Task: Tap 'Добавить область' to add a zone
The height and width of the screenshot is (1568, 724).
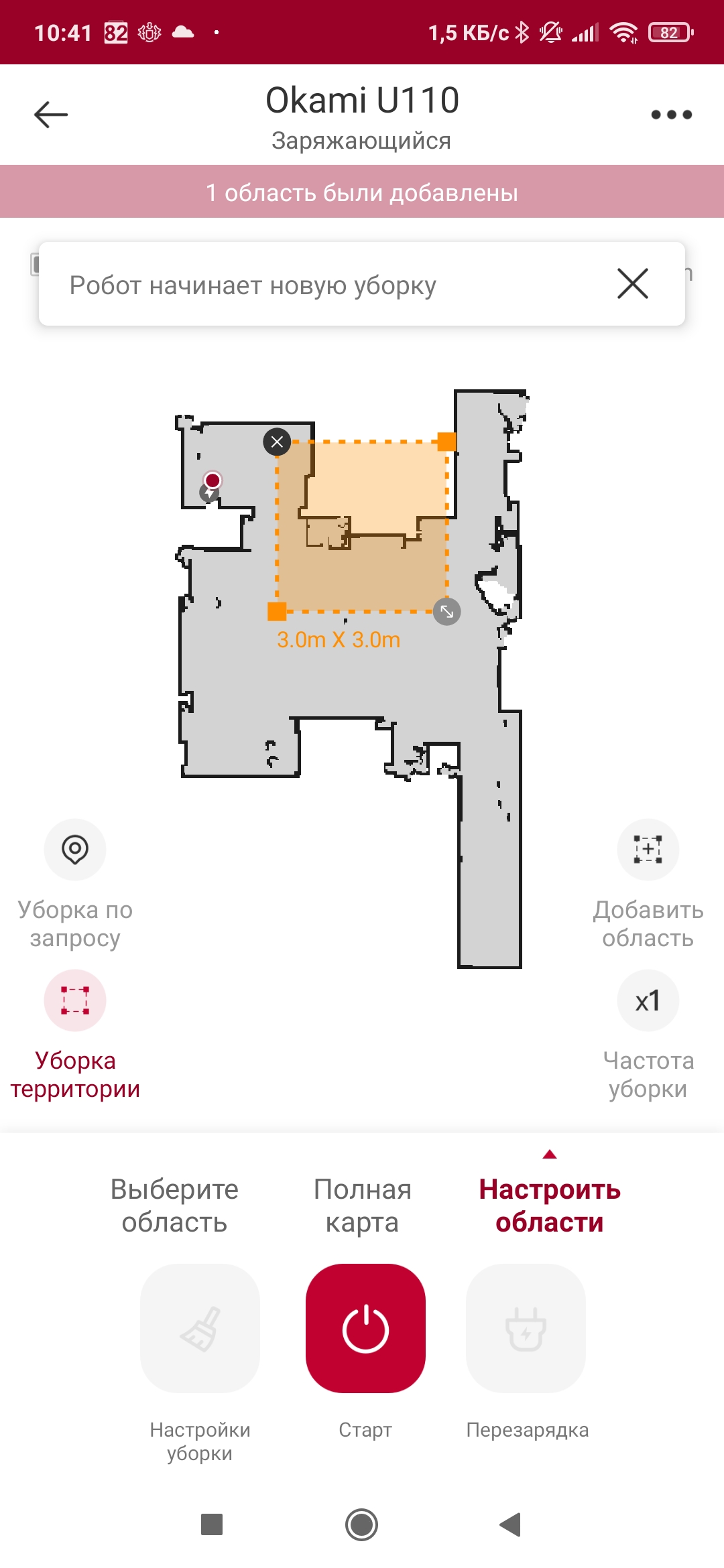Action: [x=648, y=850]
